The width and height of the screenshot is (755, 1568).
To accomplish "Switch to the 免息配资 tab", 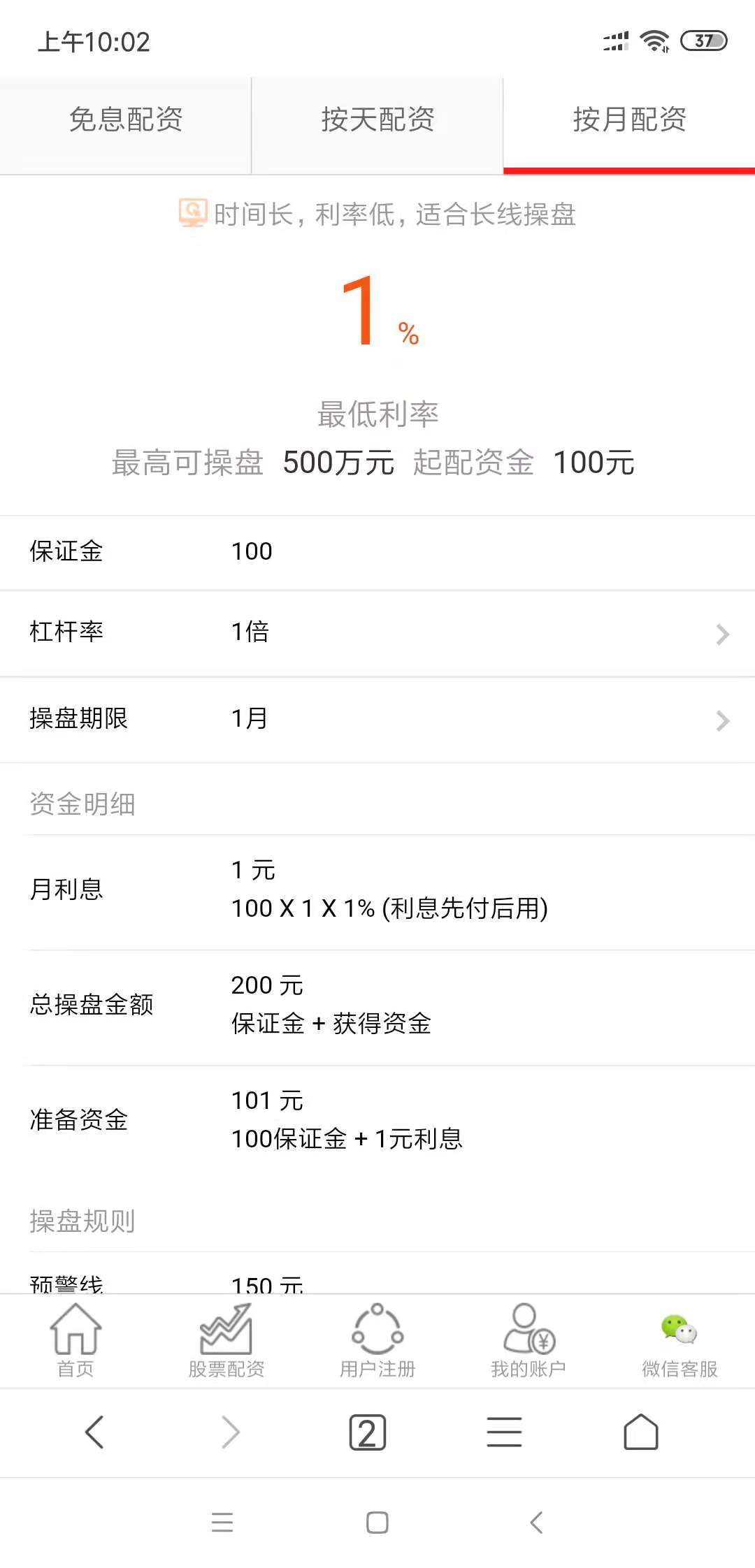I will tap(126, 120).
